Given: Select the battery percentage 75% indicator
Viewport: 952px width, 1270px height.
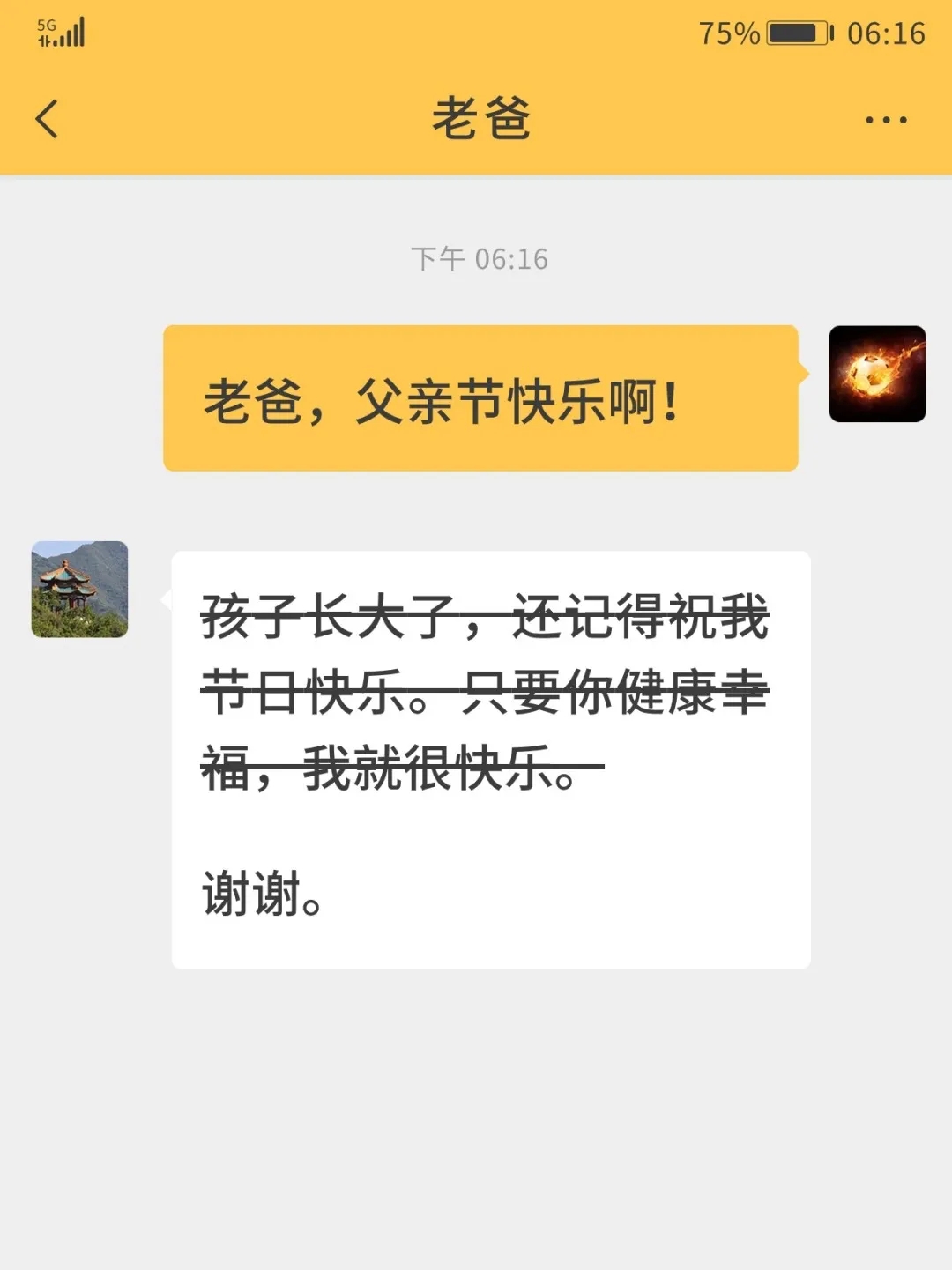Looking at the screenshot, I should [x=728, y=33].
